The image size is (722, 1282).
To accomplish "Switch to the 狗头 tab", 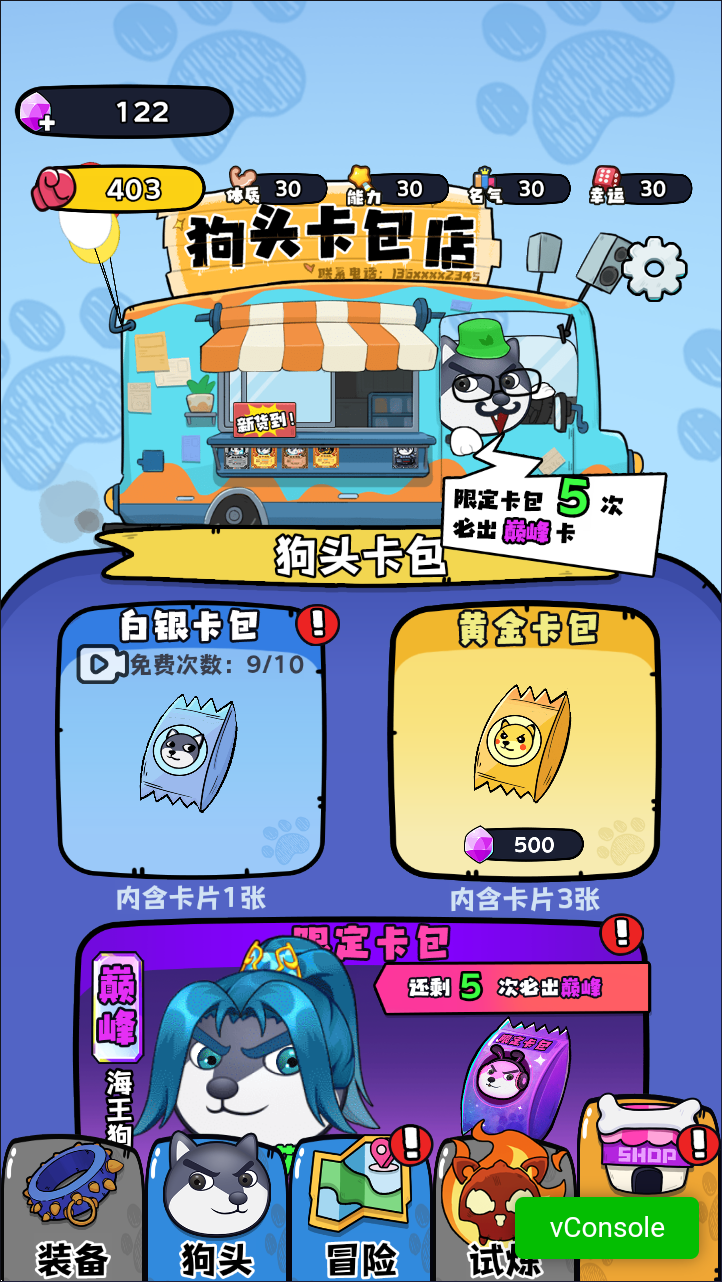I will pyautogui.click(x=216, y=1215).
